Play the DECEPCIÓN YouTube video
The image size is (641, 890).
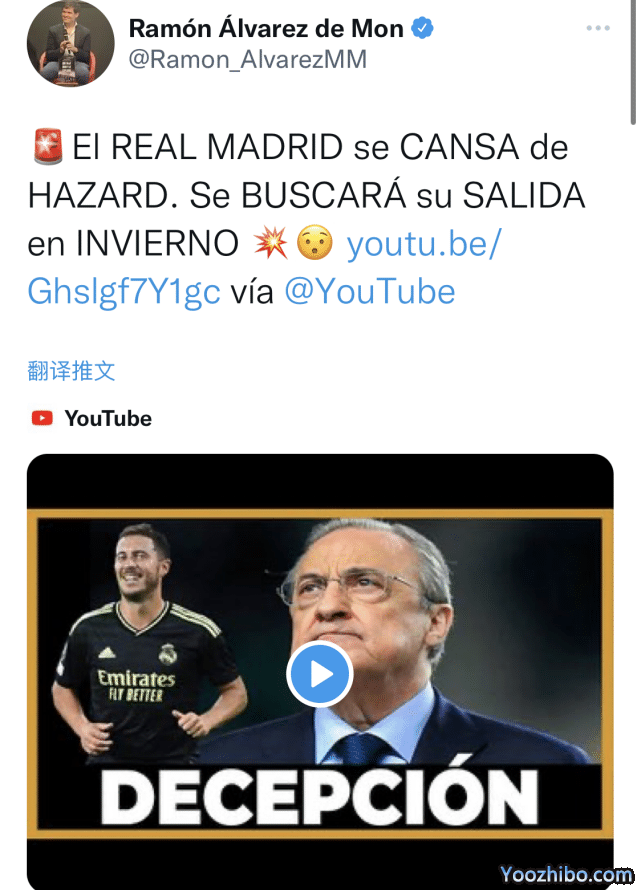pyautogui.click(x=319, y=674)
